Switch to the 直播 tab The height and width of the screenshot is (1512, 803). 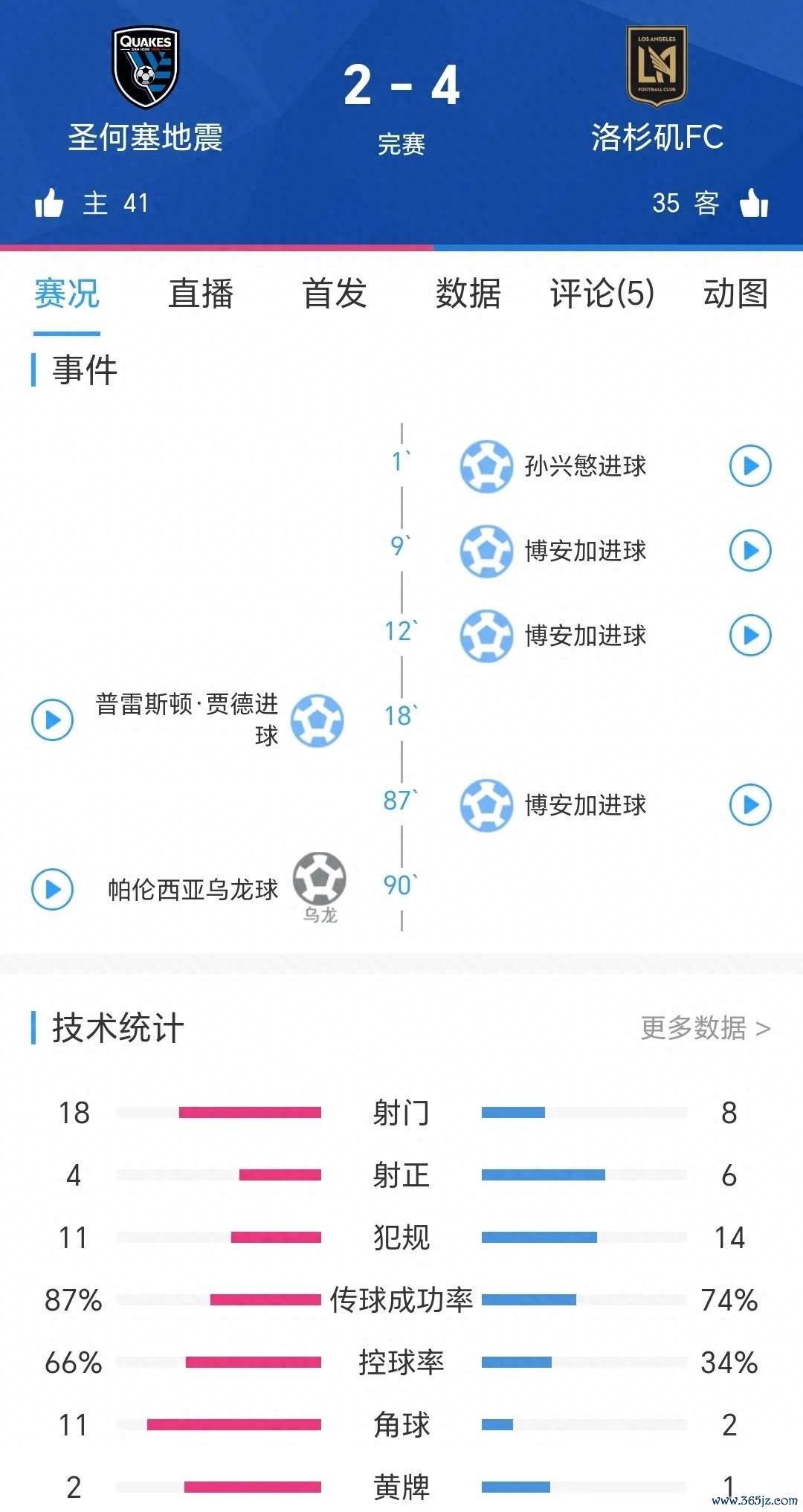201,294
